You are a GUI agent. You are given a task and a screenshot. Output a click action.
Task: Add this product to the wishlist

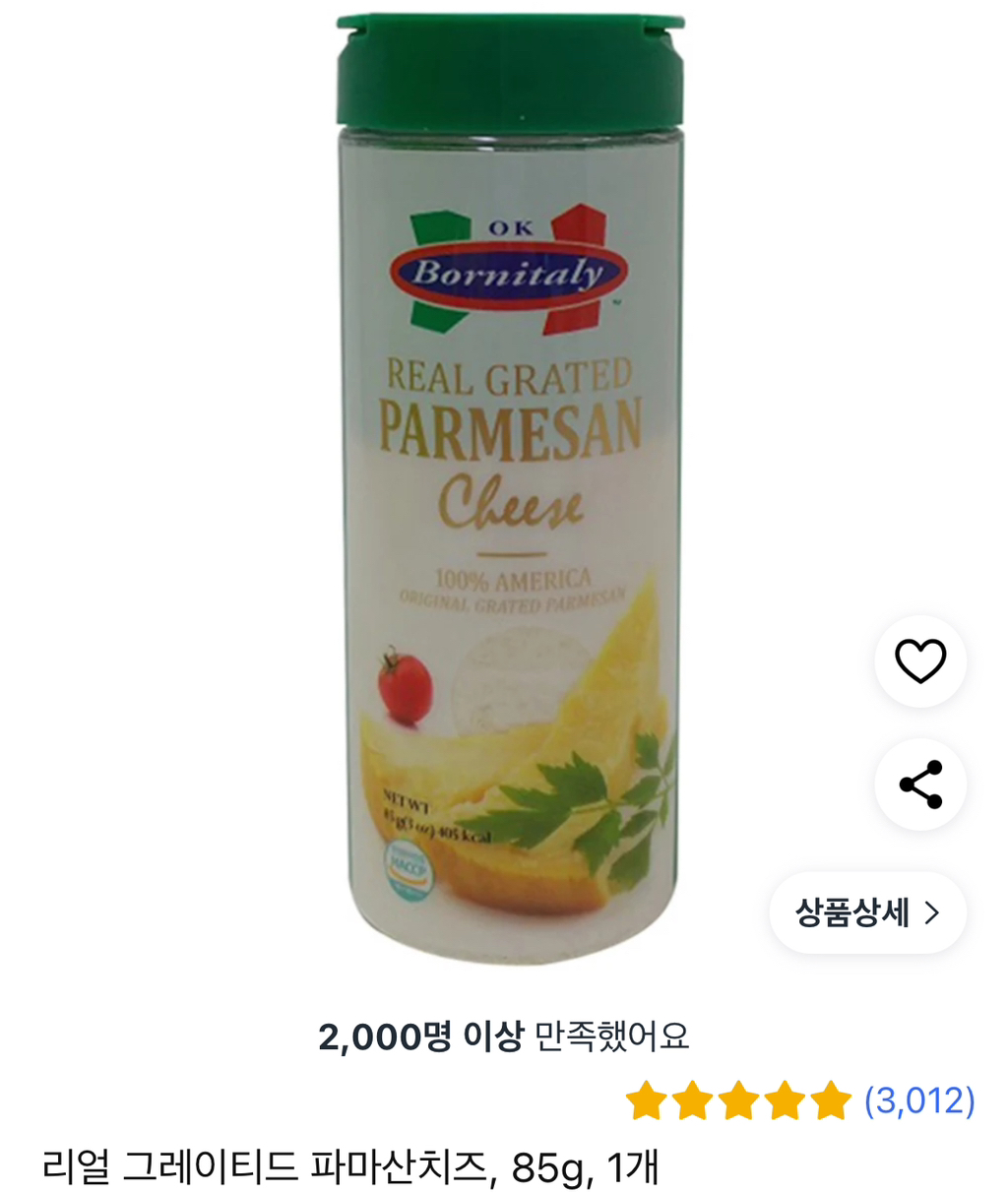point(919,661)
